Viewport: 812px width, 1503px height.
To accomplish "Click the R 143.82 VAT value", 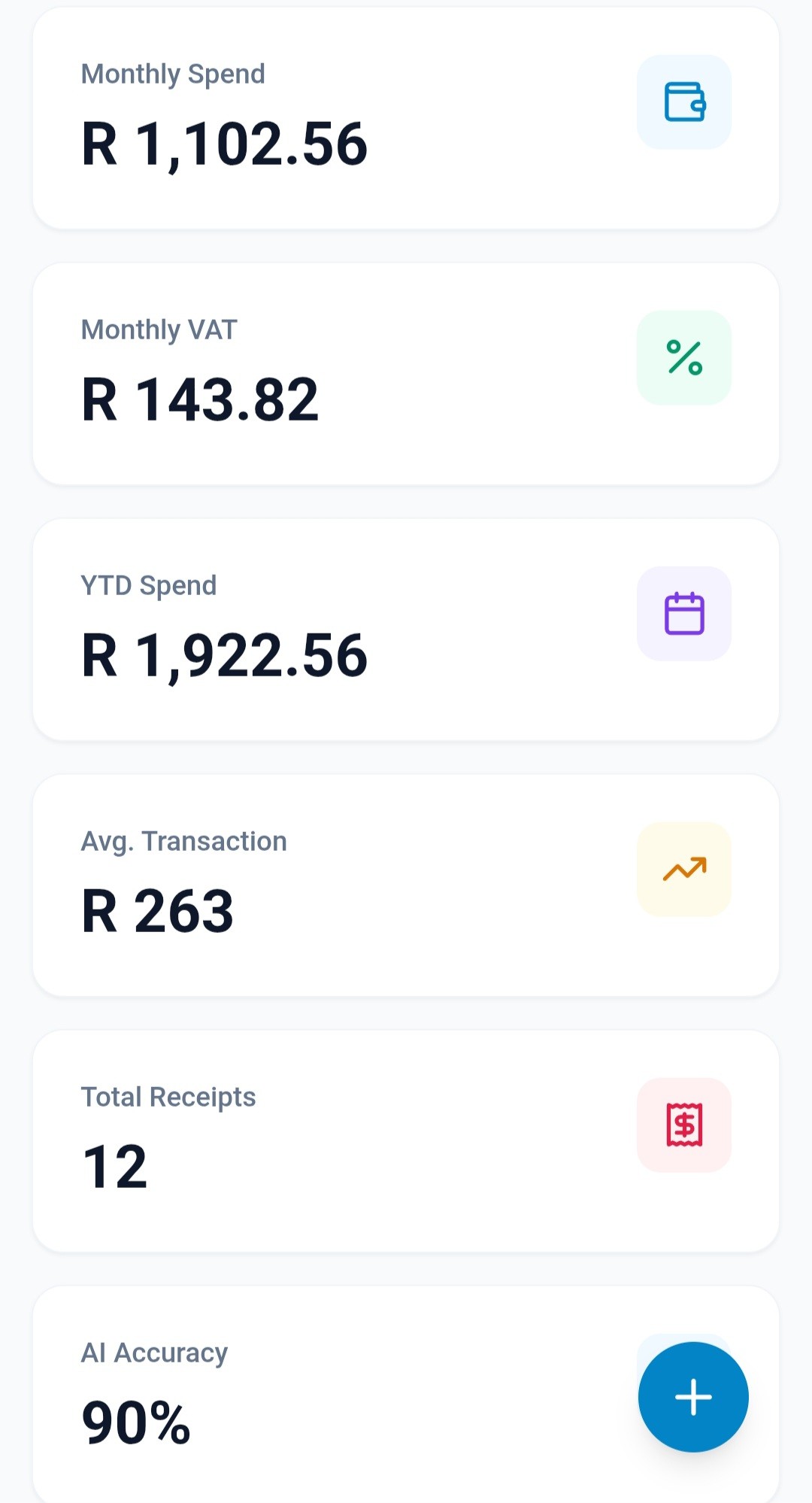I will (x=200, y=399).
